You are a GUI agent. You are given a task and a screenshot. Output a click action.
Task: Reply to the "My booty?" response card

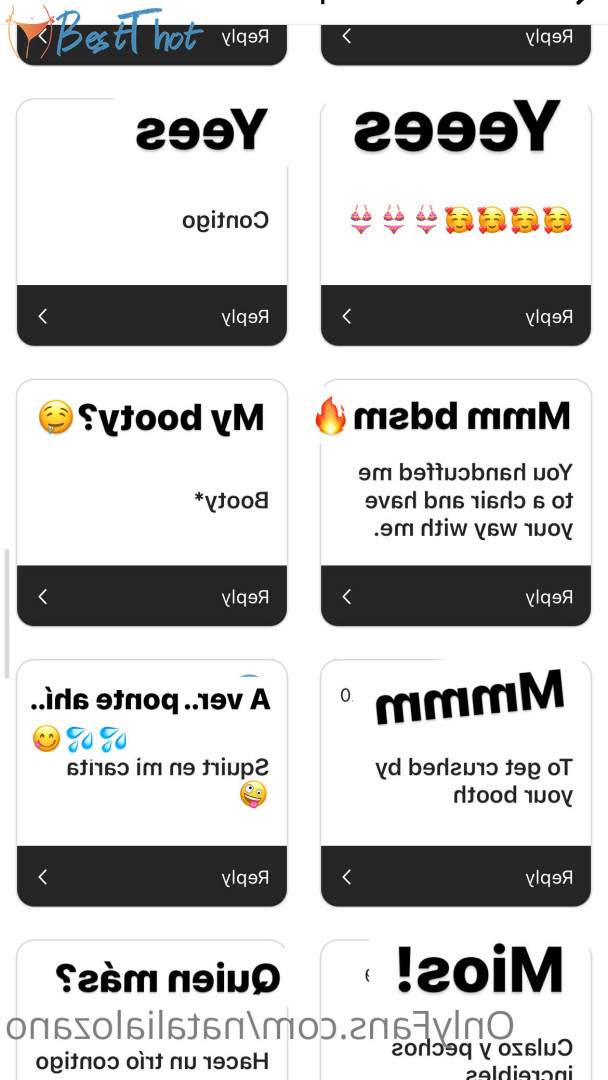point(151,597)
